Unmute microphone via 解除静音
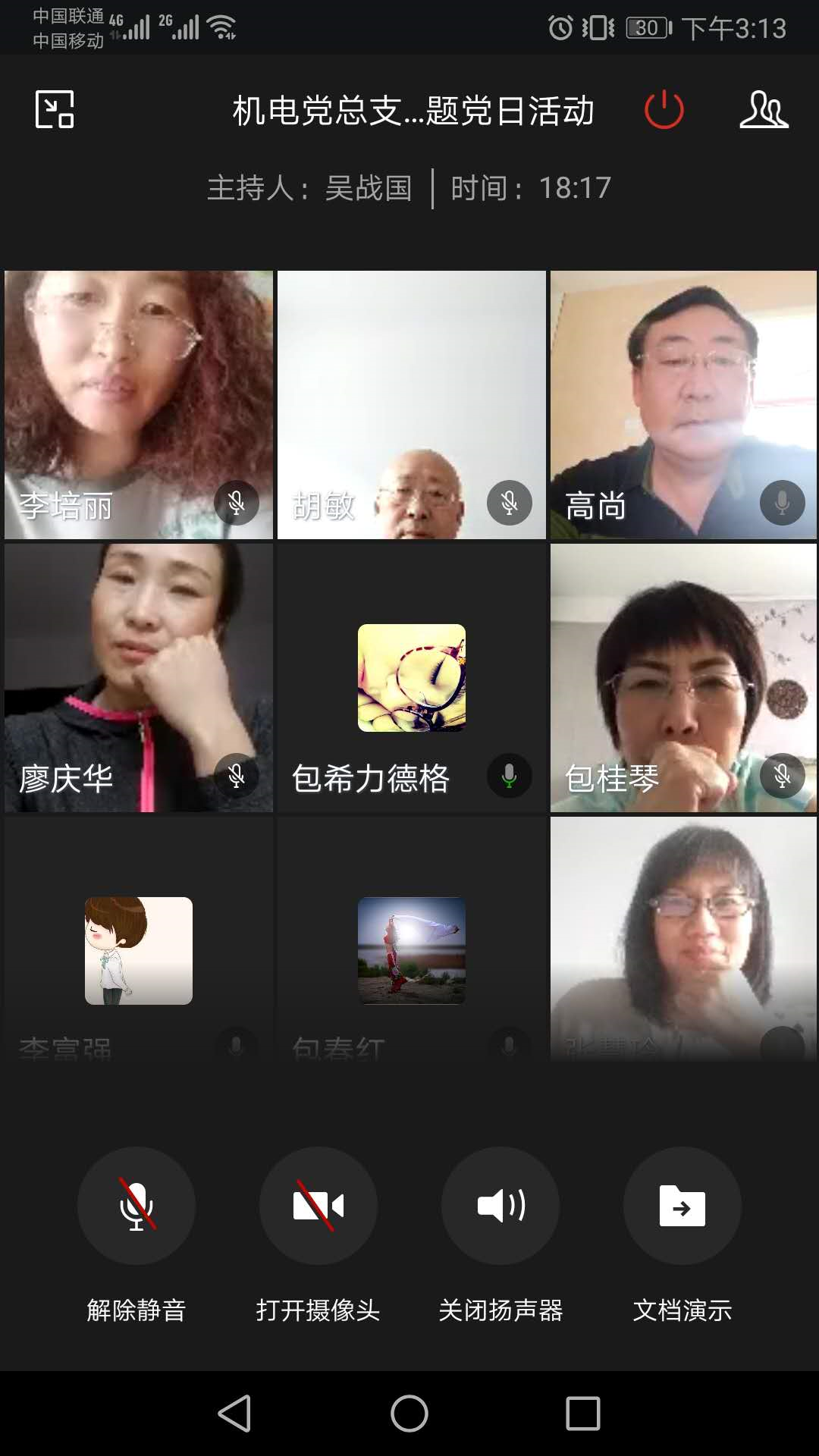The width and height of the screenshot is (819, 1456). pyautogui.click(x=136, y=1206)
